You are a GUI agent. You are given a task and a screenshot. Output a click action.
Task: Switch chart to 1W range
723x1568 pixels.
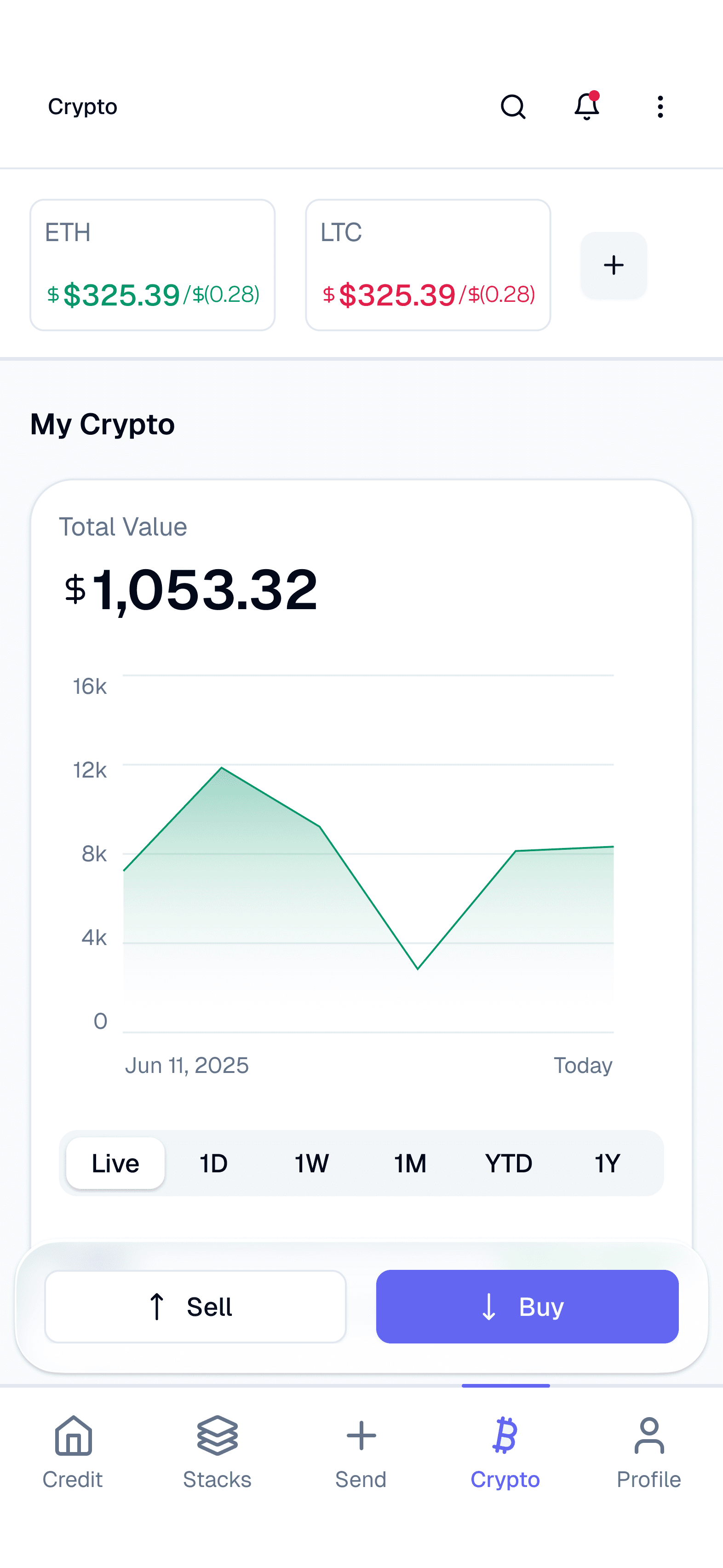tap(311, 1163)
